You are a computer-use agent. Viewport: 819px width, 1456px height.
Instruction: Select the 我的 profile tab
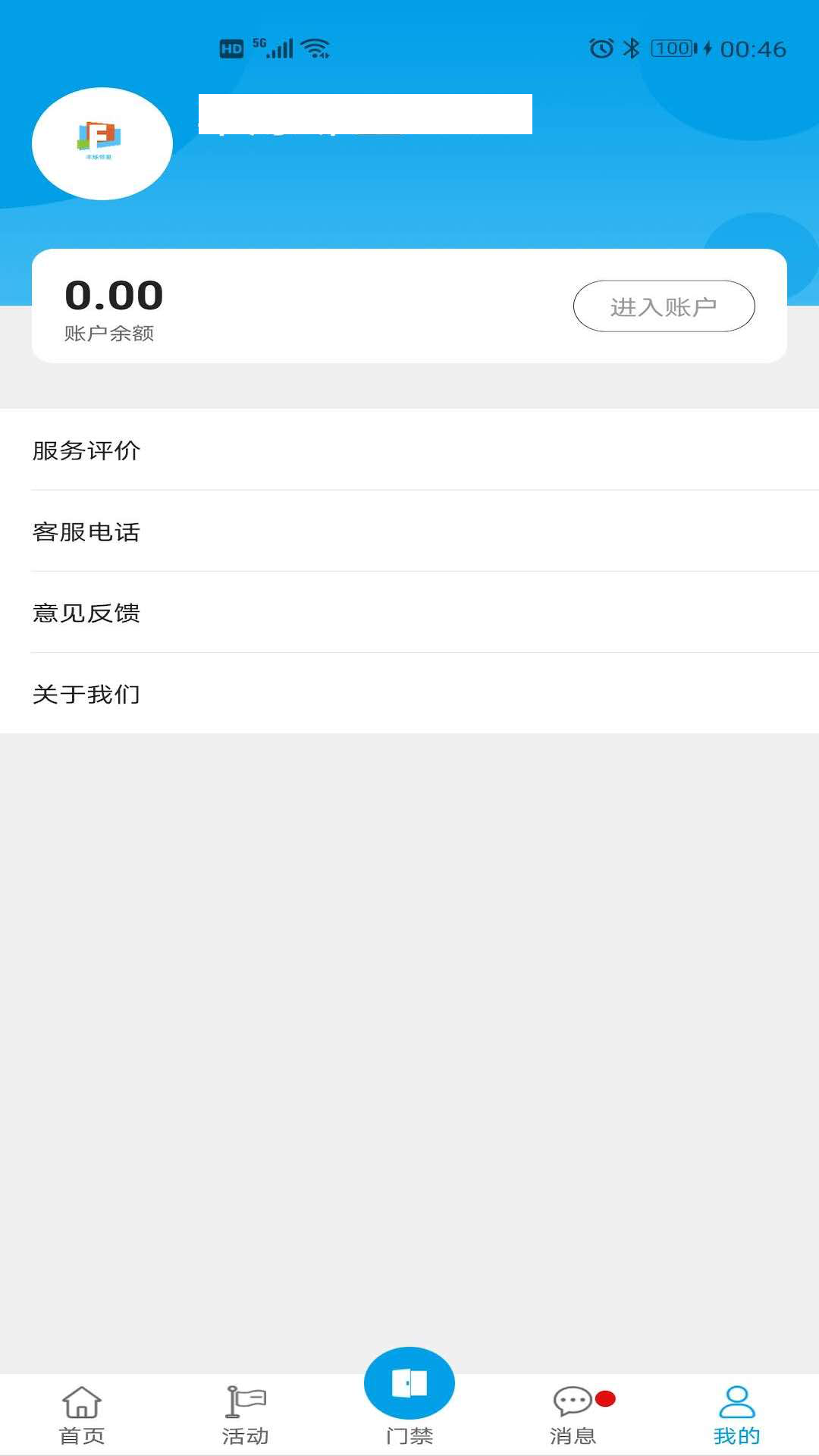[736, 1415]
